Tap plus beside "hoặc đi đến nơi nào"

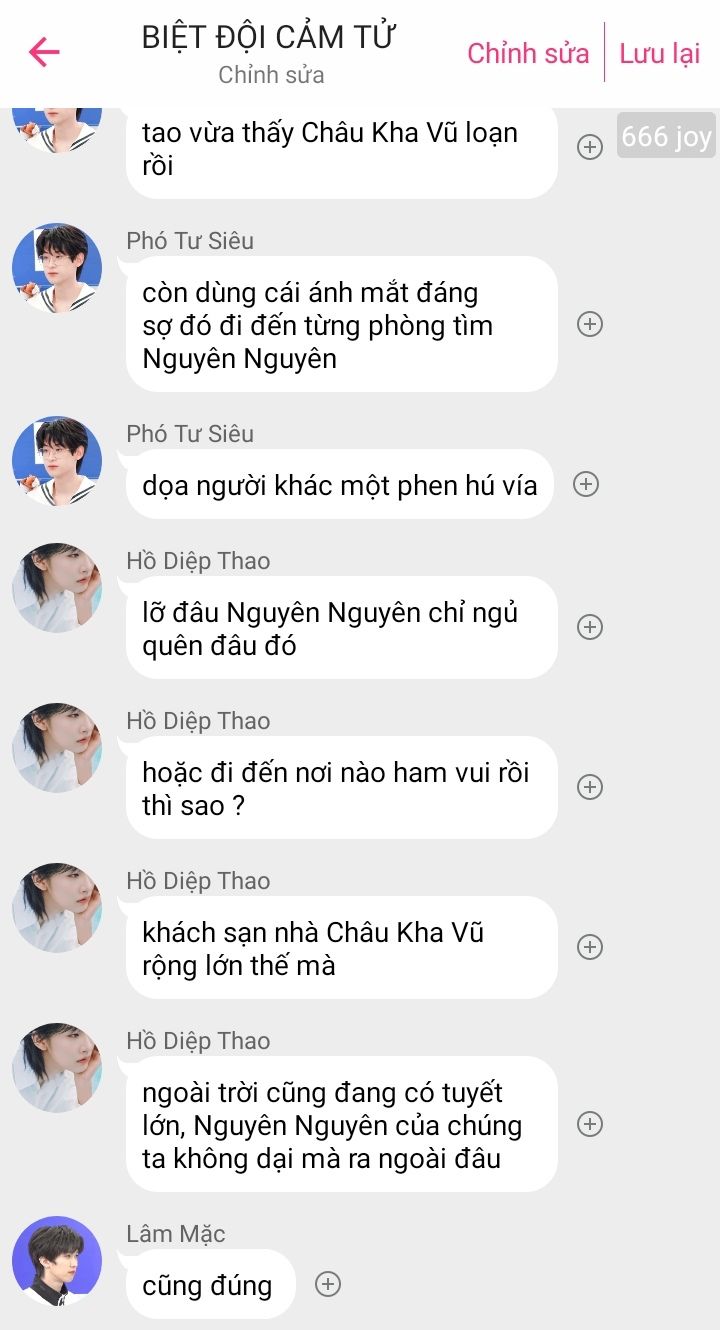(590, 787)
